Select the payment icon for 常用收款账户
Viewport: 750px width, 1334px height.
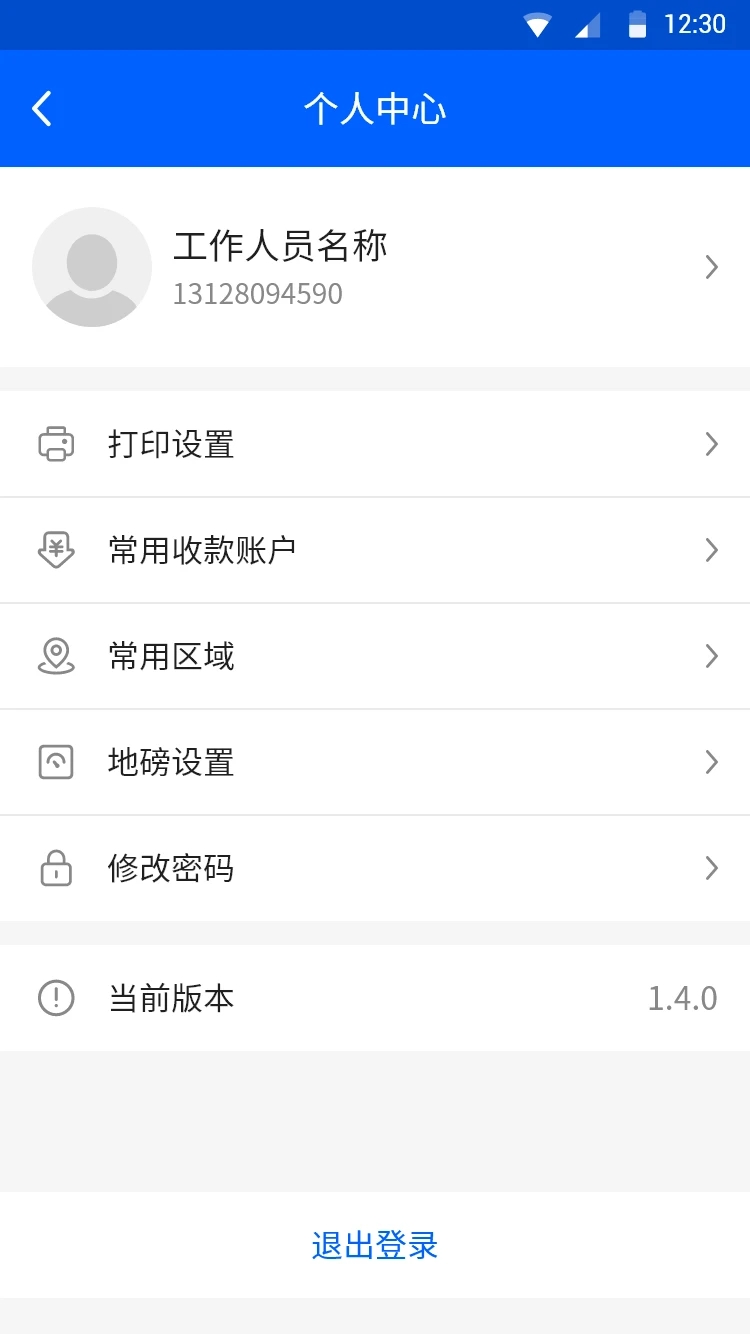56,550
